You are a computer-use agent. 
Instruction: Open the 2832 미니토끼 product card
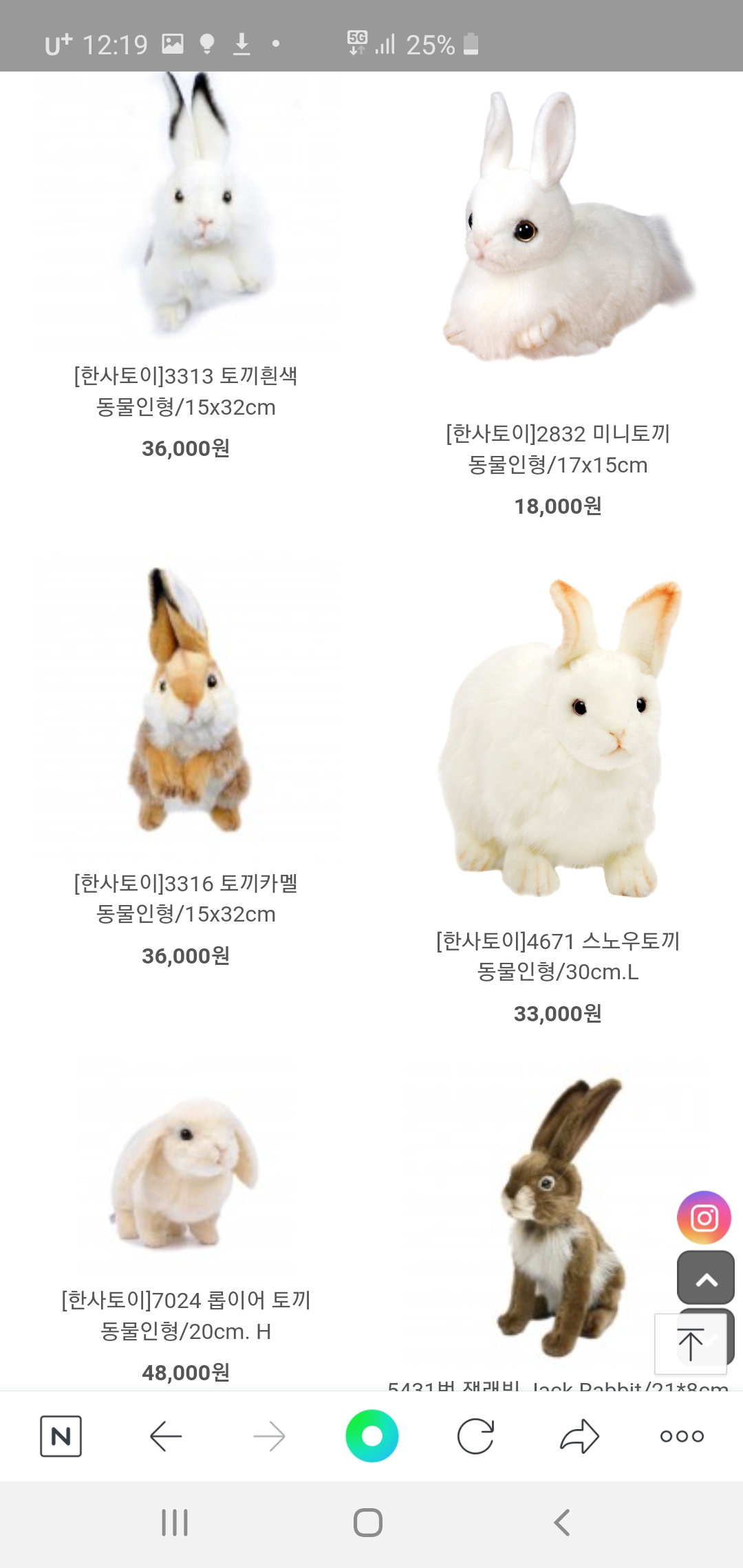[558, 296]
